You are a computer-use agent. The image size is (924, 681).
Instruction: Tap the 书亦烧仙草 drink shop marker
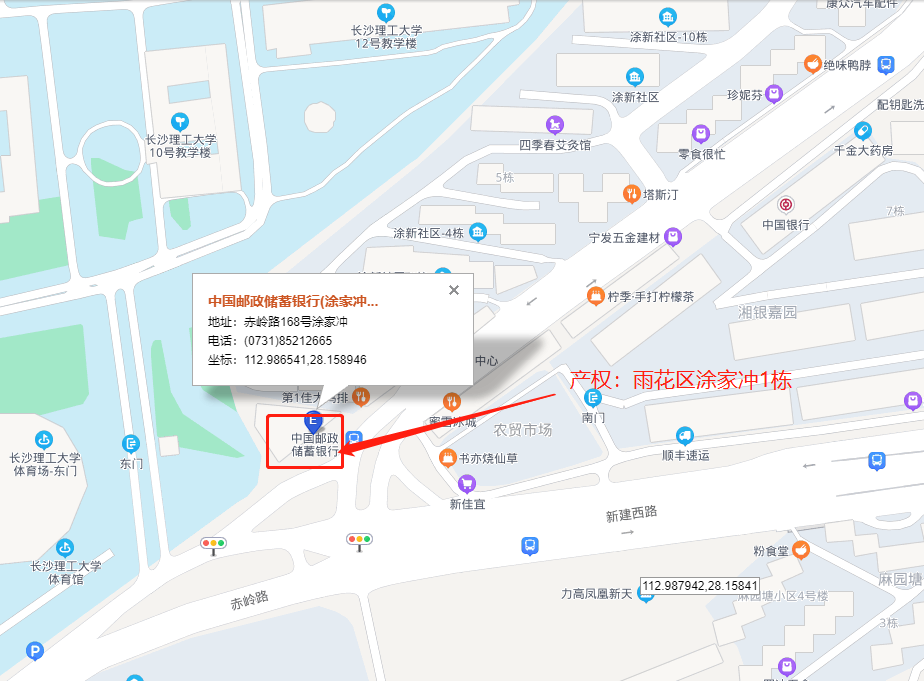click(447, 458)
